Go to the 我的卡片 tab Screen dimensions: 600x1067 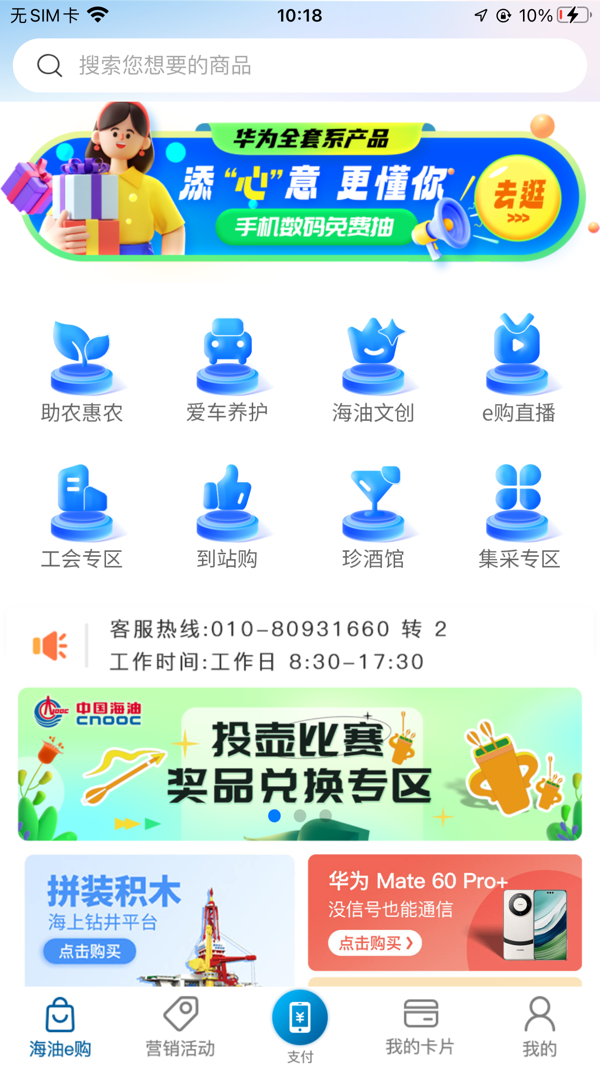420,1027
